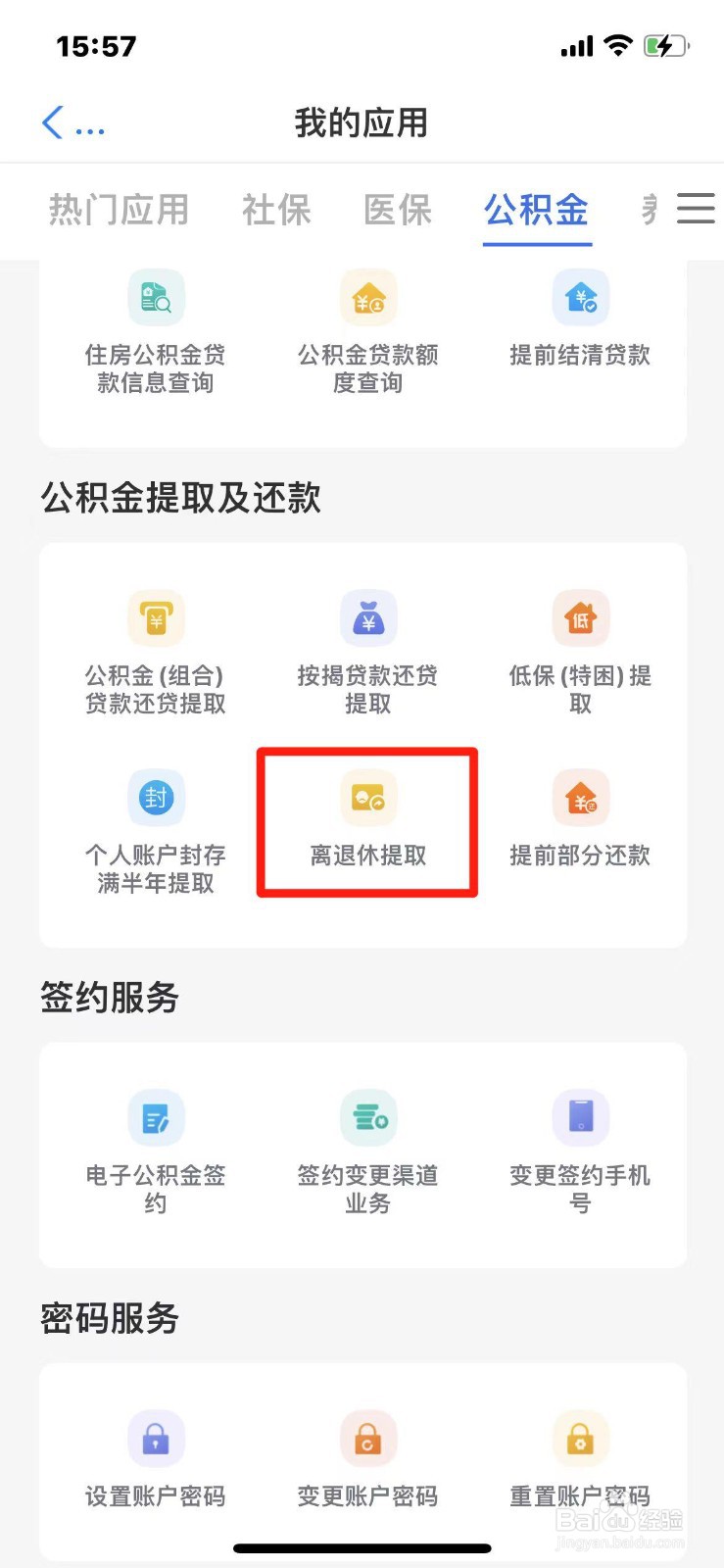Expand the hamburger menu beside tabs
The image size is (724, 1568).
[x=696, y=209]
